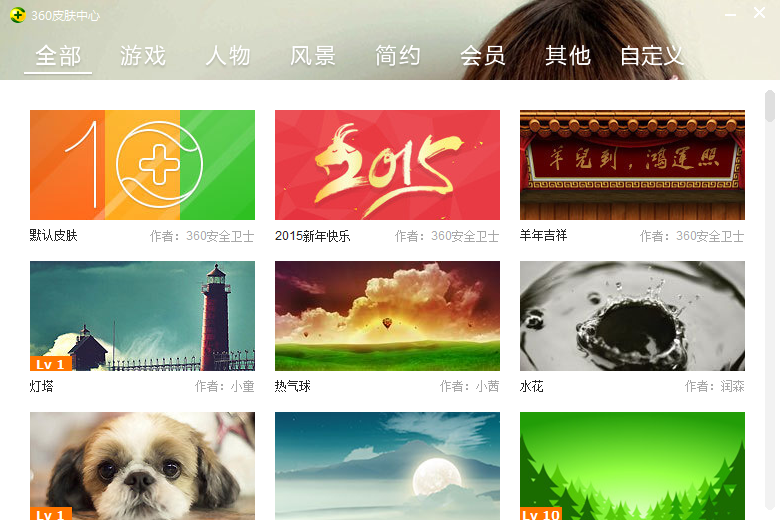This screenshot has width=780, height=520.
Task: Switch to the 游戏 tab
Action: coord(143,56)
